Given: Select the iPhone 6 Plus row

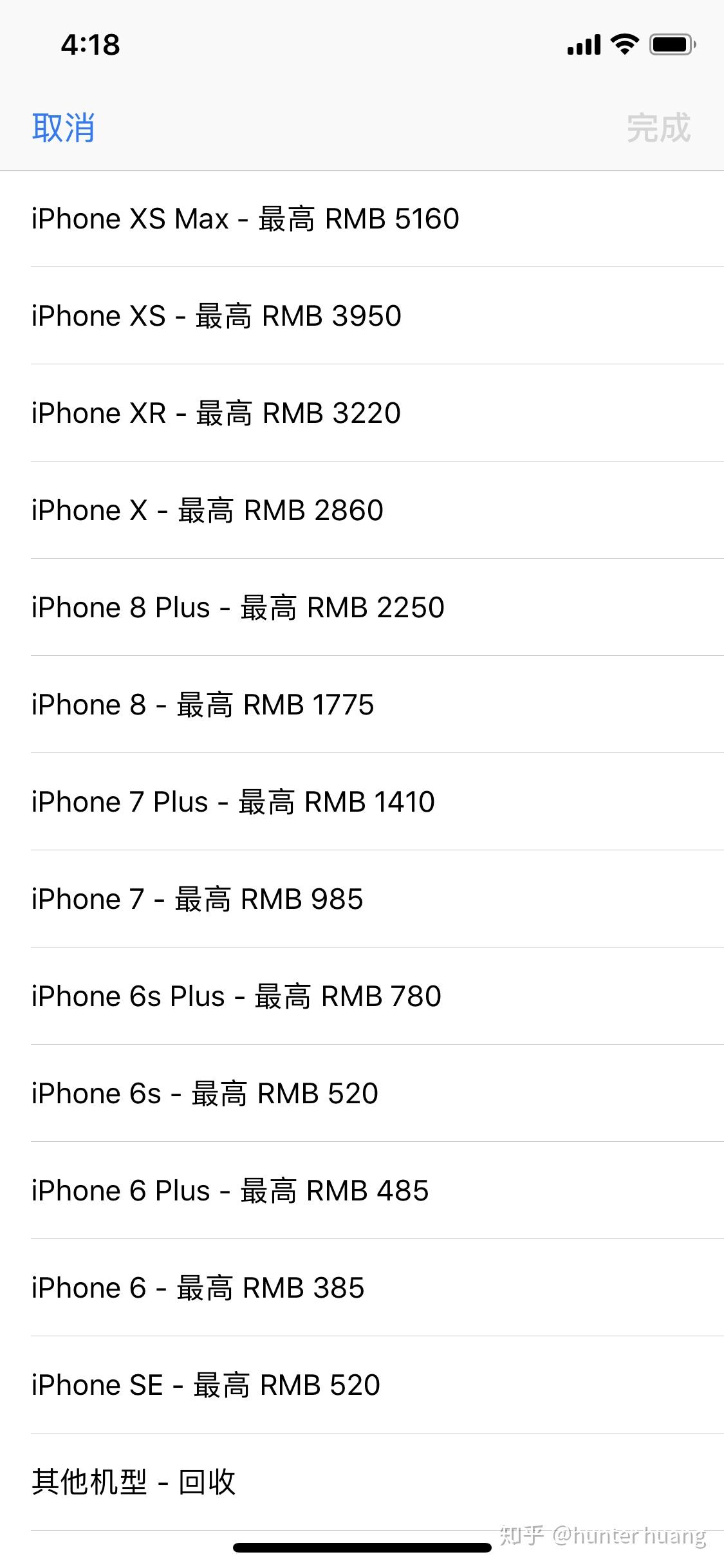Looking at the screenshot, I should (230, 1191).
